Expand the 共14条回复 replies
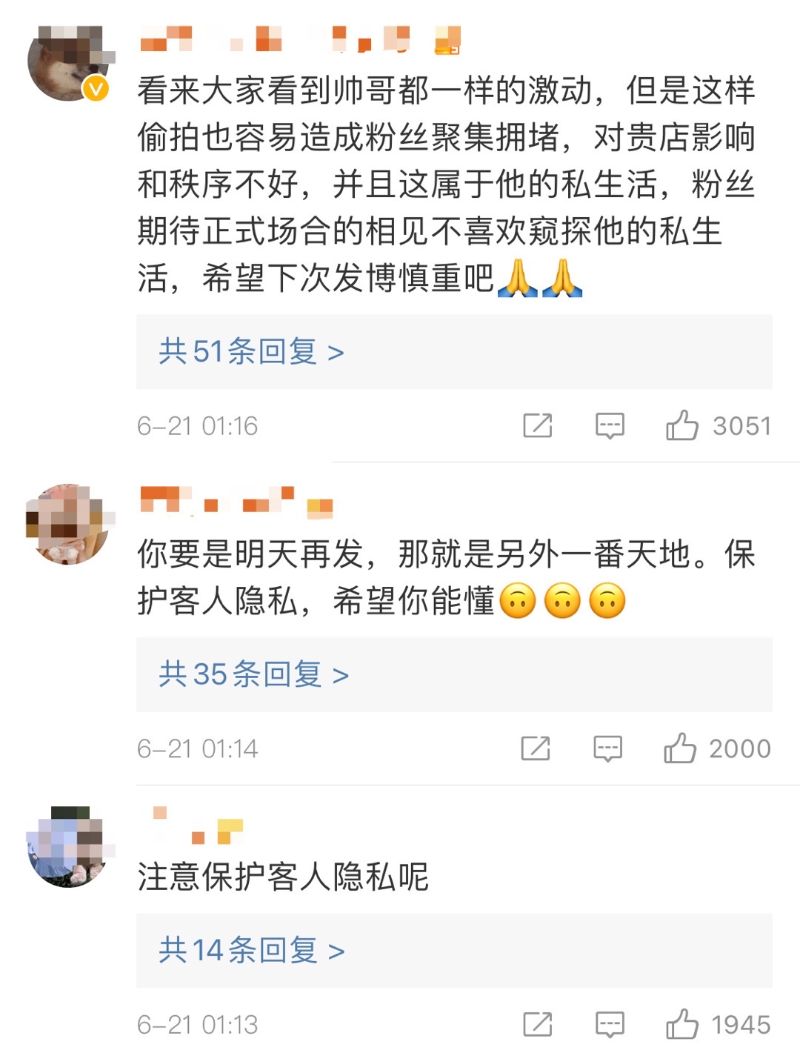Viewport: 800px width, 1053px height. [252, 949]
